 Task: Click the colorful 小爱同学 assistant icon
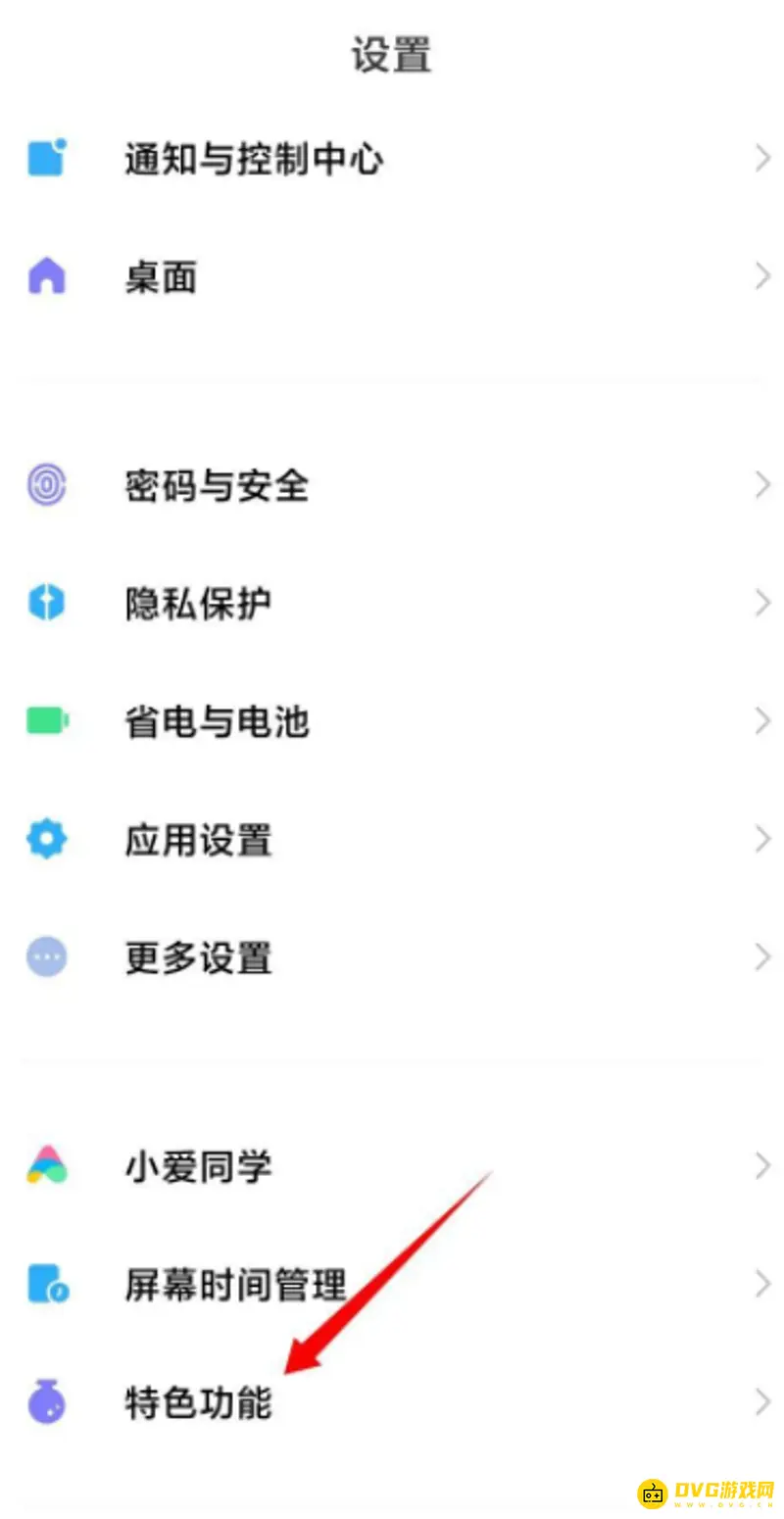[x=47, y=1165]
